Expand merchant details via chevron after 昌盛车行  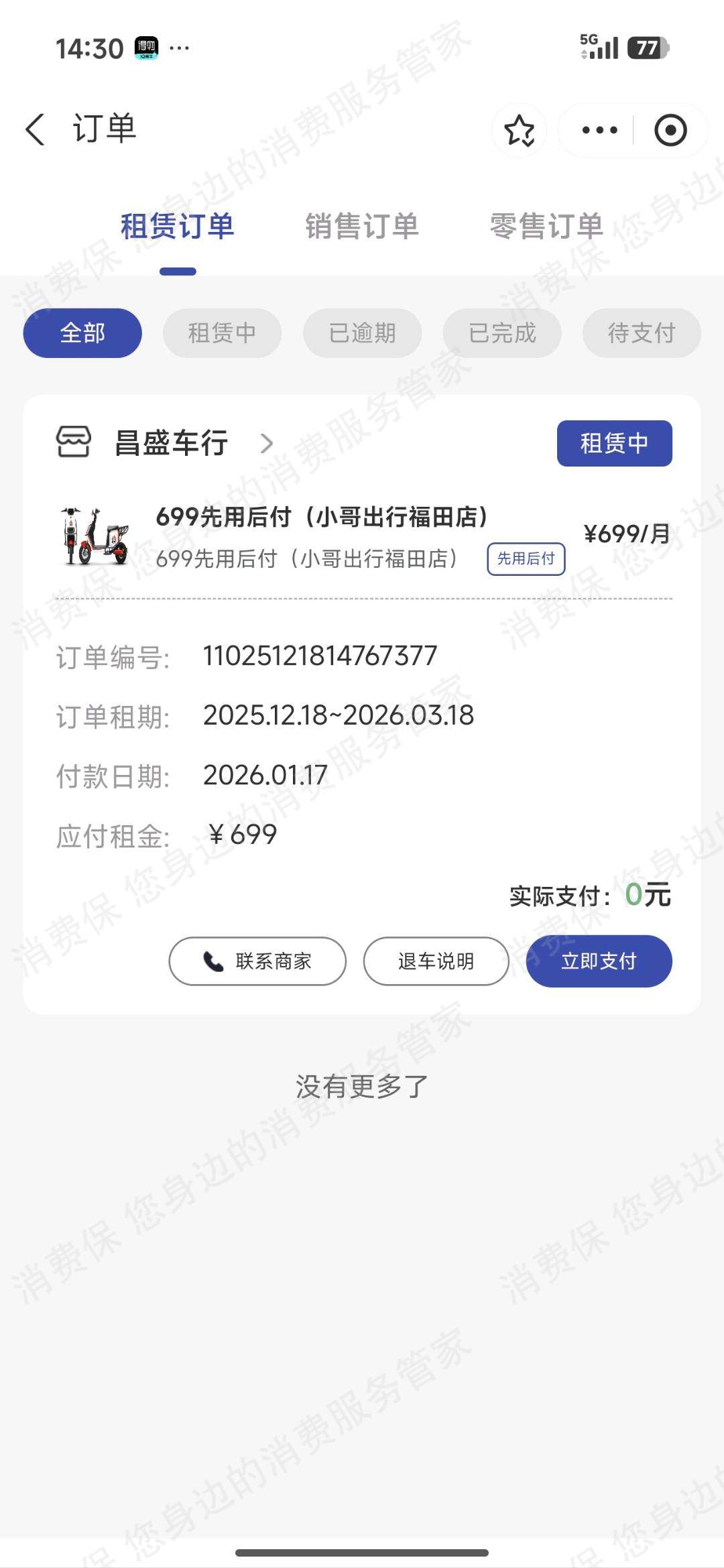click(x=267, y=442)
